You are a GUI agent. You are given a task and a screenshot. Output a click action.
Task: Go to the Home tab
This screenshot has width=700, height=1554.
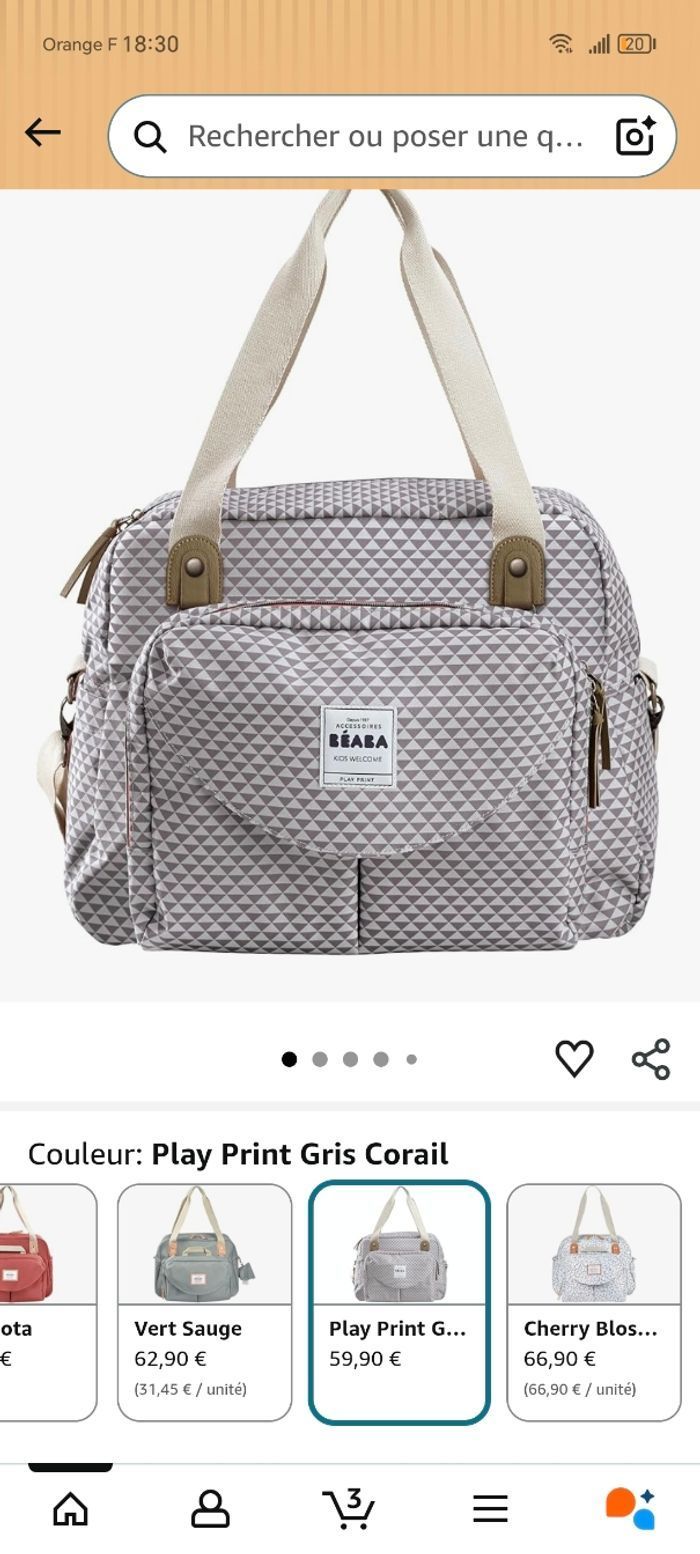[x=70, y=1508]
